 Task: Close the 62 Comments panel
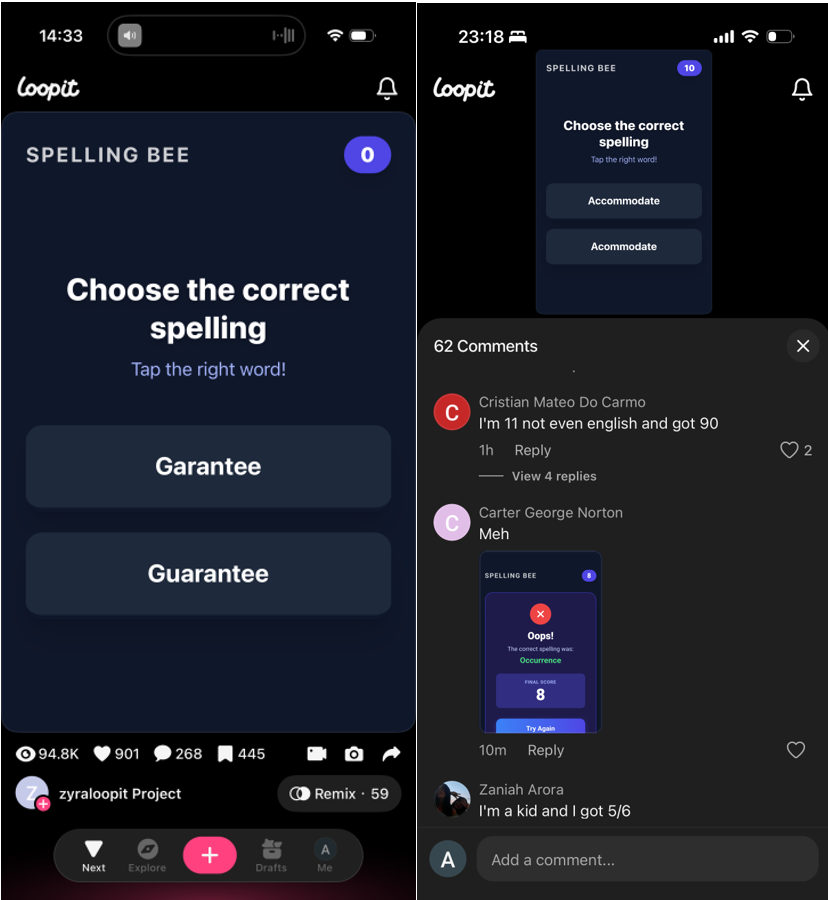pyautogui.click(x=802, y=346)
